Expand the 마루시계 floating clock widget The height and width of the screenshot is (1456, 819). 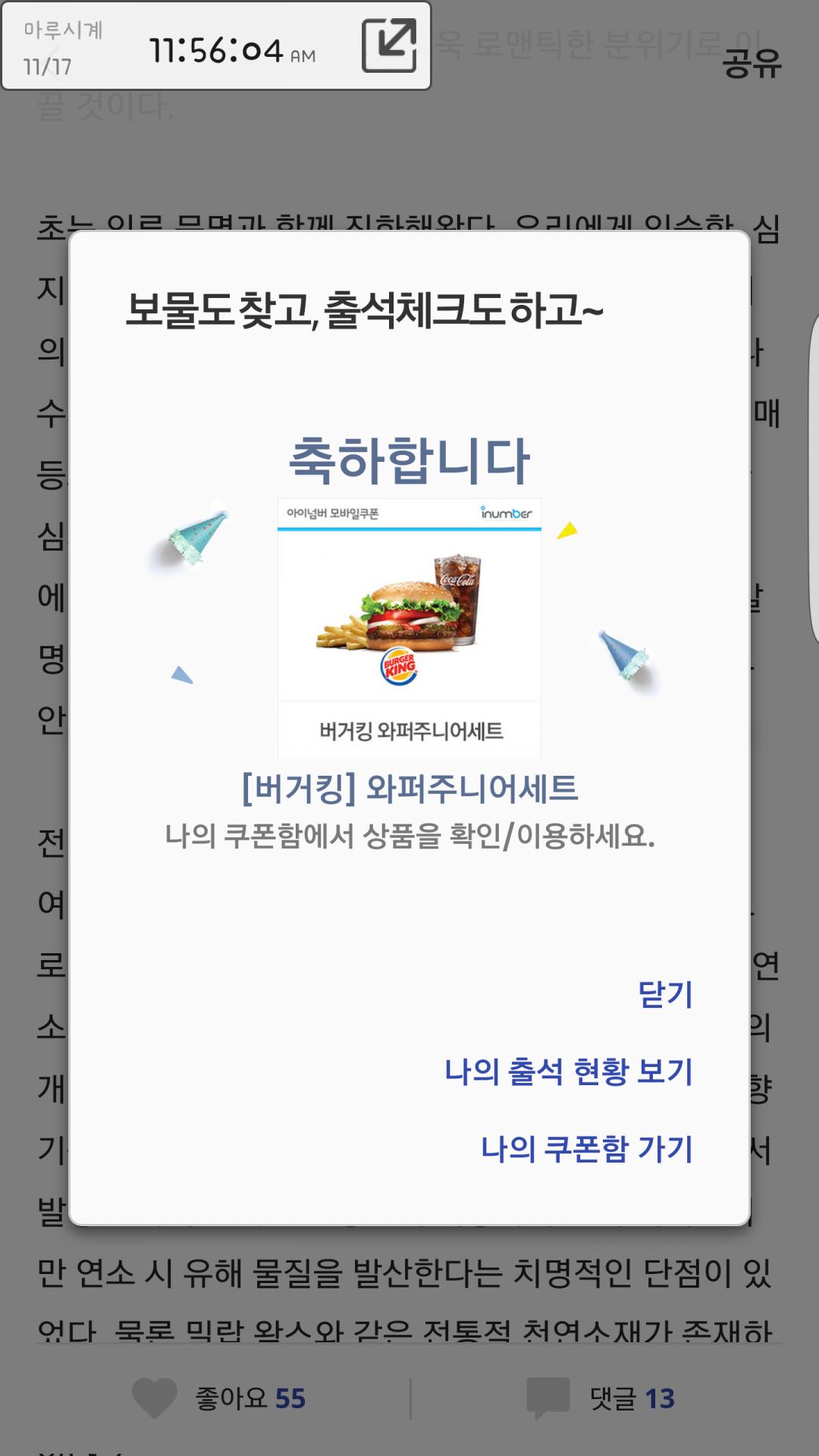(x=389, y=46)
